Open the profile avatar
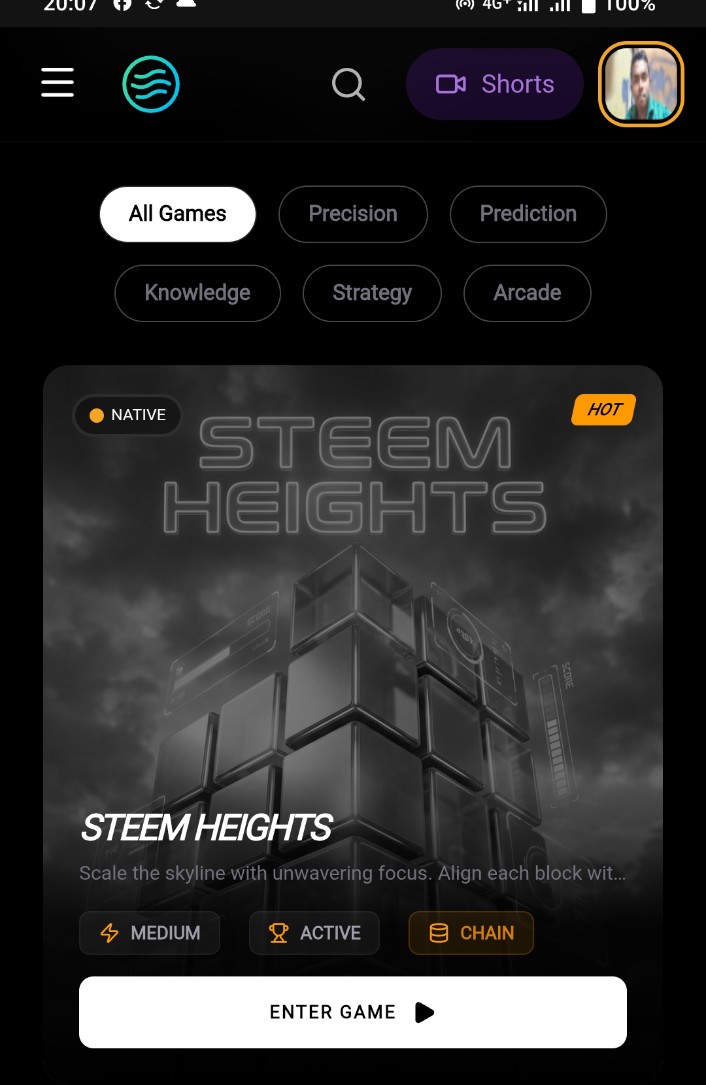This screenshot has height=1085, width=706. tap(641, 84)
